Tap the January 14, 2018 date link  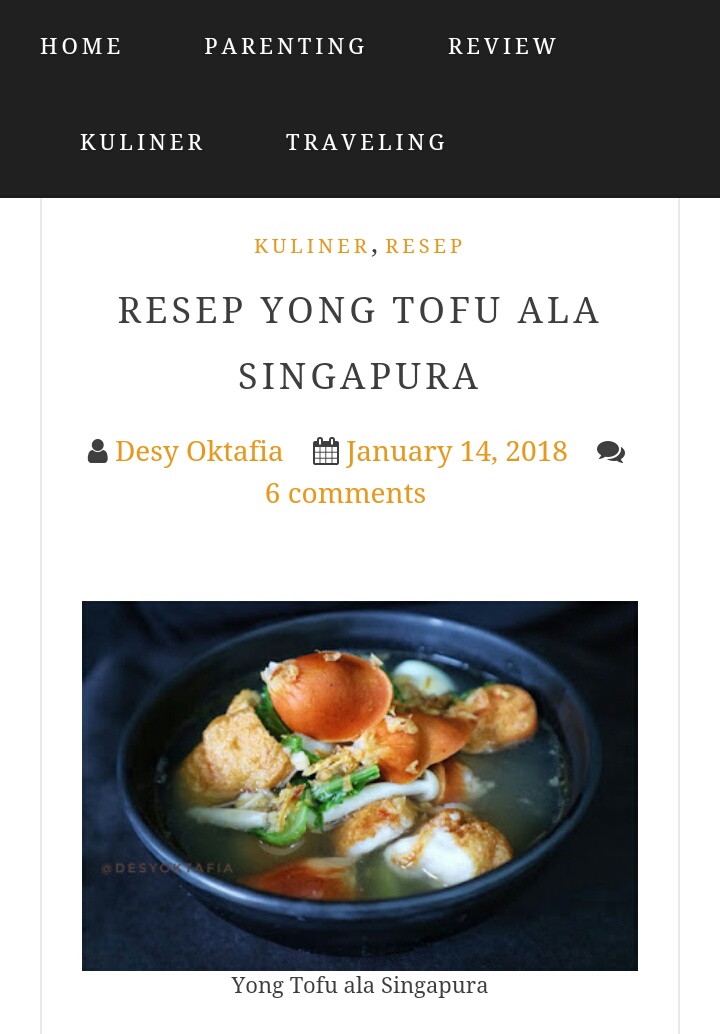pyautogui.click(x=456, y=452)
